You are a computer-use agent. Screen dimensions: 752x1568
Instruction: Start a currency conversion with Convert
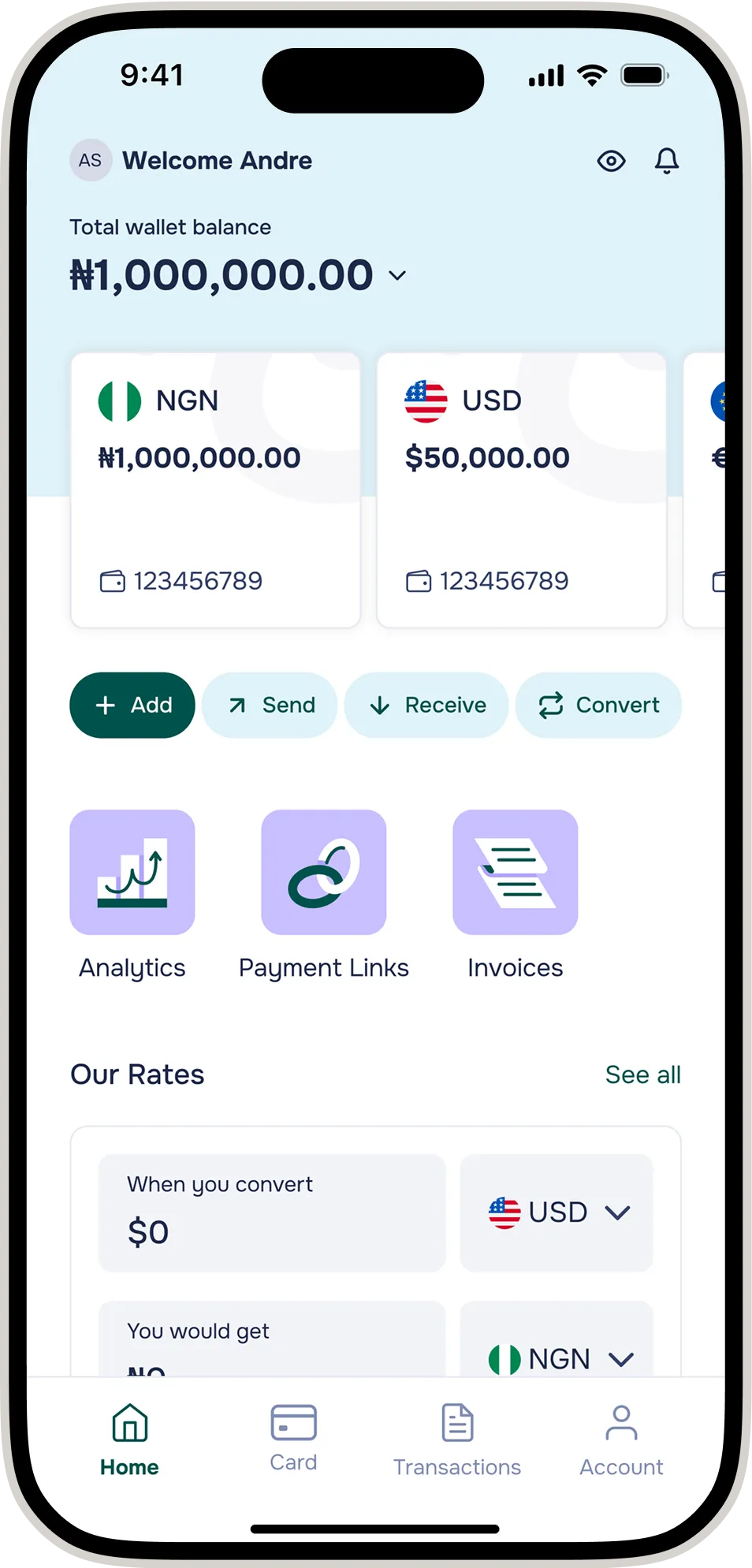[x=598, y=705]
